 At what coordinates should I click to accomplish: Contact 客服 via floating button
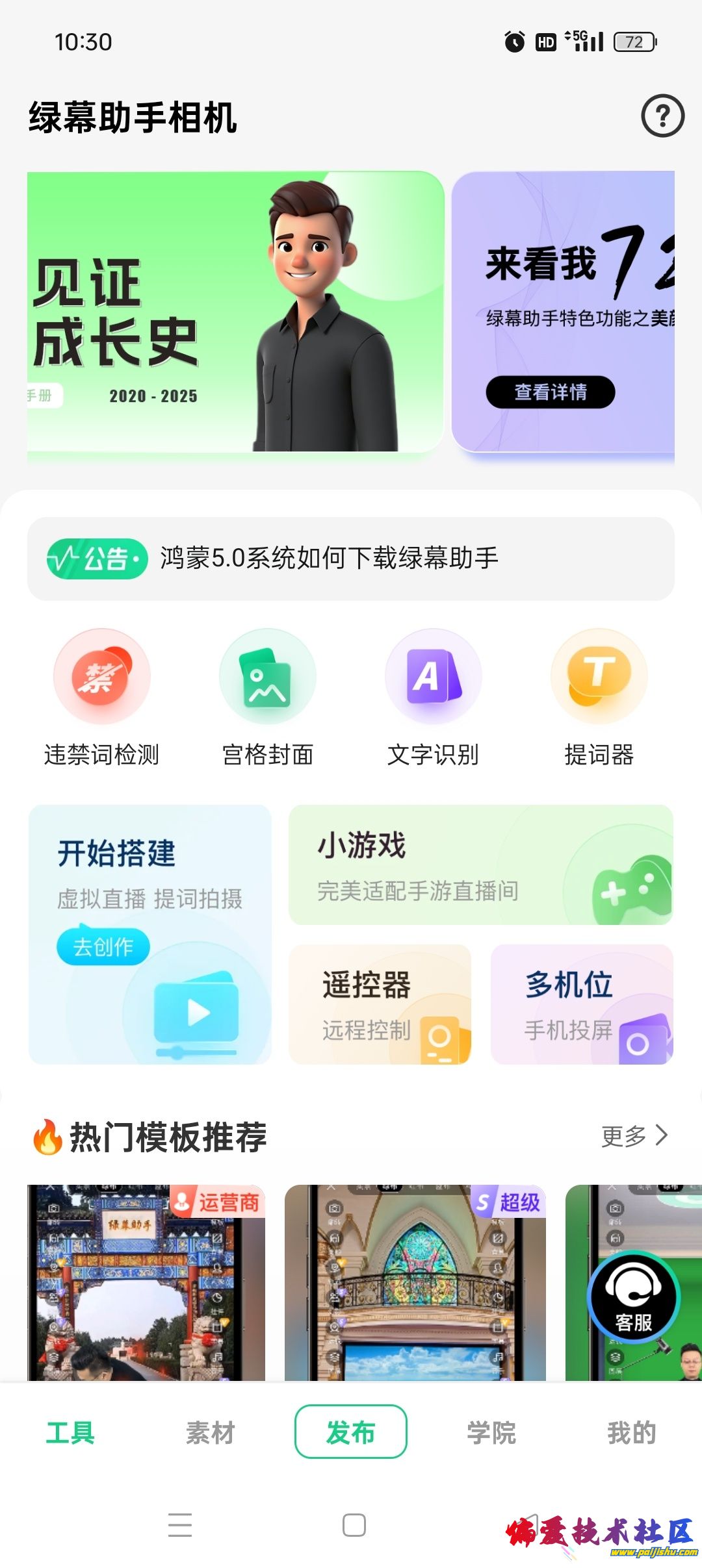point(633,1298)
